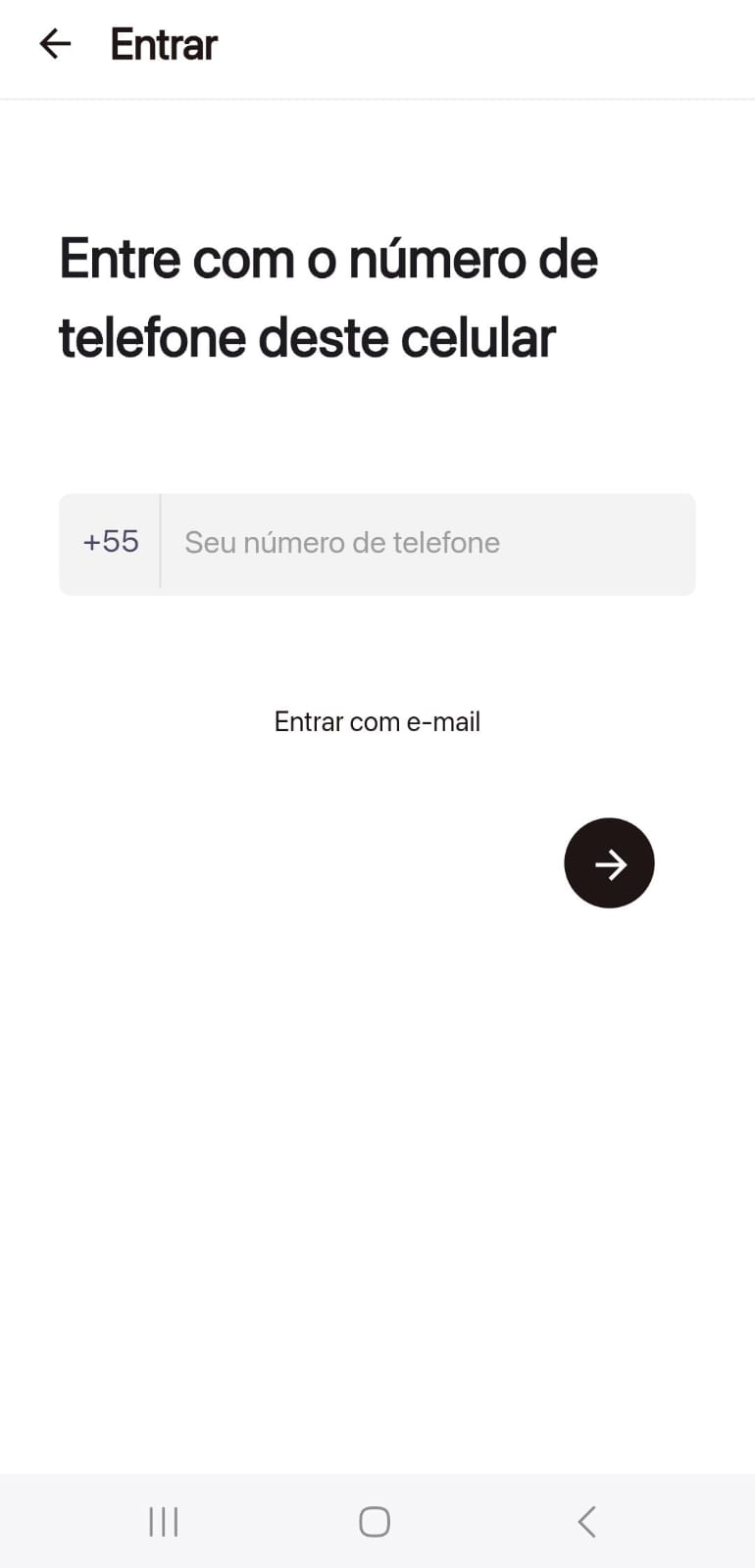Viewport: 755px width, 1568px height.
Task: Open recent apps from the navigation bar
Action: click(163, 1522)
